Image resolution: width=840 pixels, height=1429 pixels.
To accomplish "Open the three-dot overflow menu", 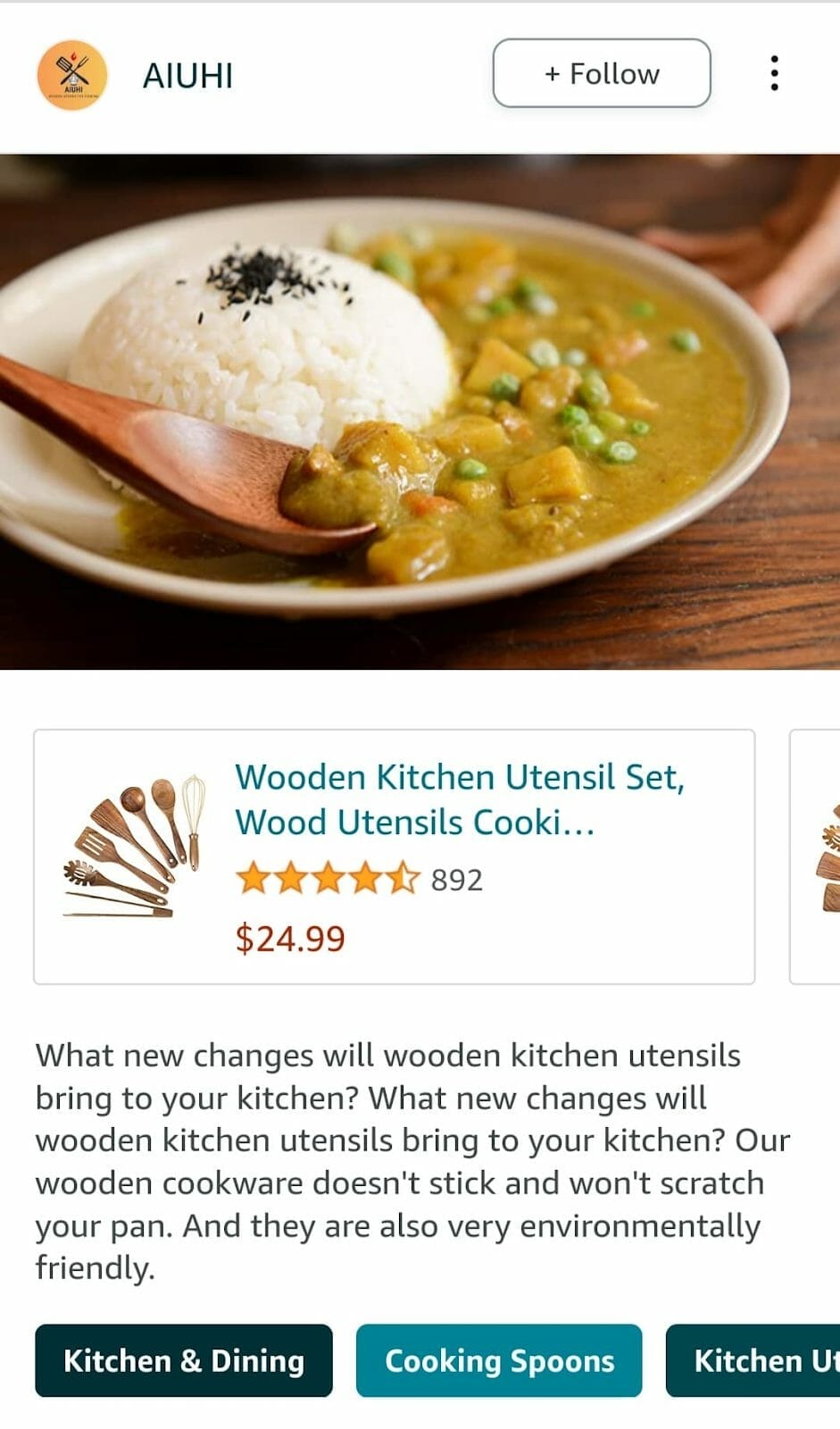I will tap(774, 73).
